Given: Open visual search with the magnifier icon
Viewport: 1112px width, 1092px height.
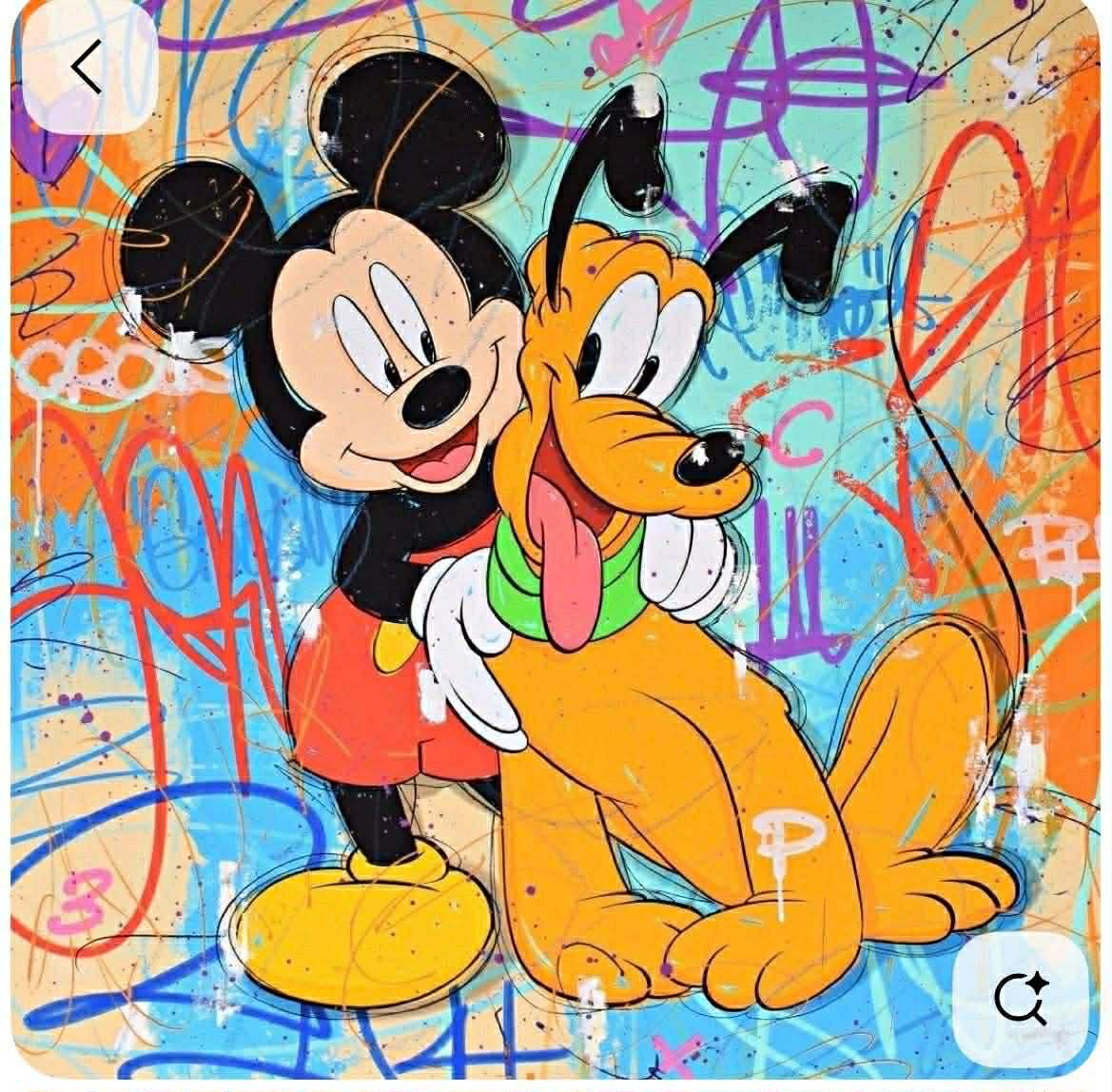Looking at the screenshot, I should coord(1021,1001).
